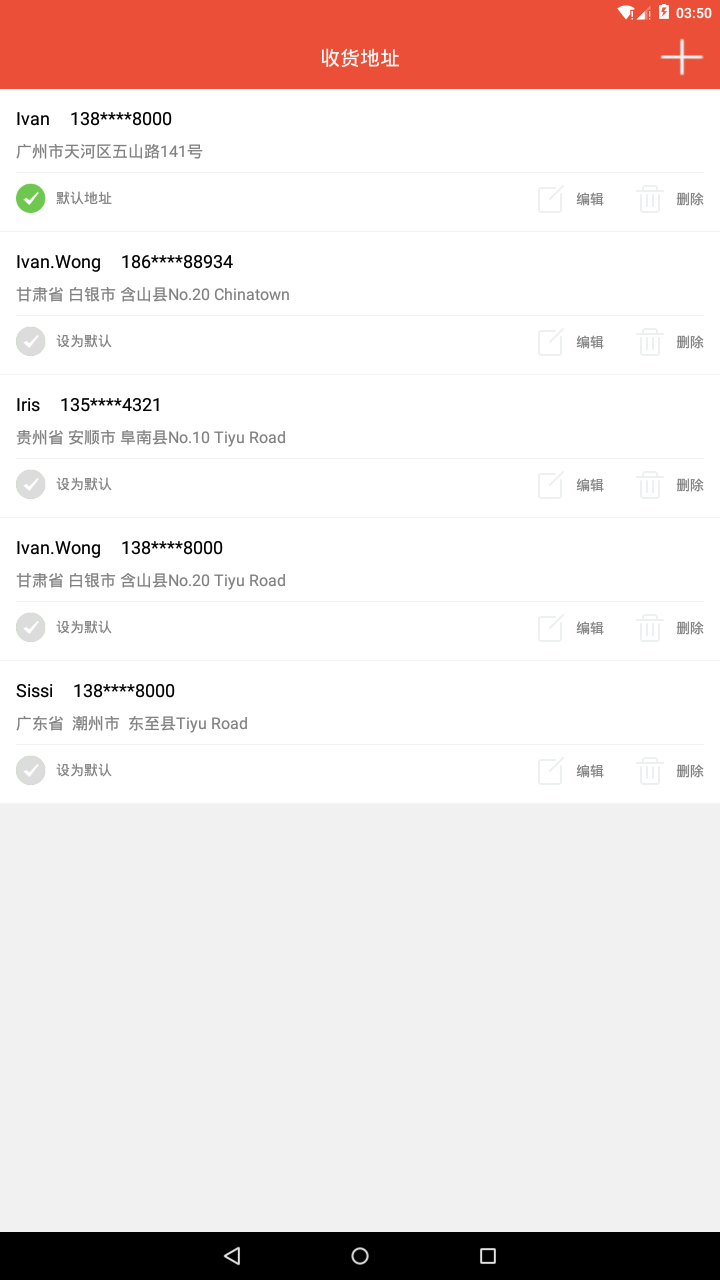Edit the No.20 Chinatown address
720x1280 pixels.
[571, 342]
